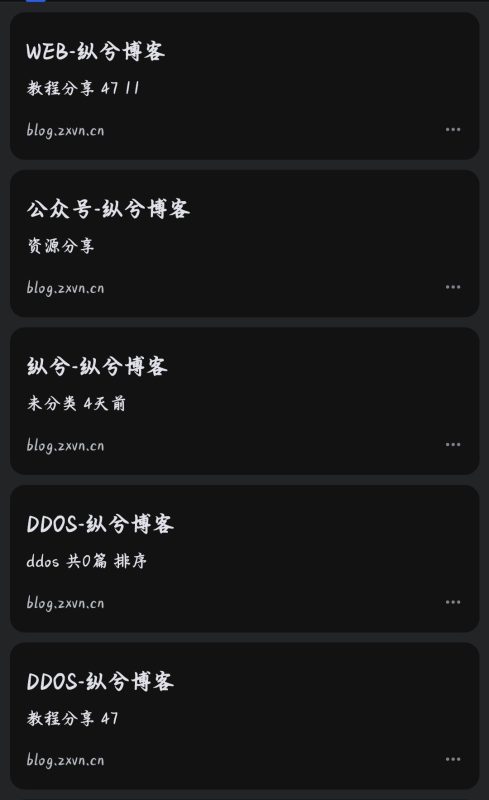
Task: Open the 公众号-纵兮博客 result card
Action: (244, 243)
